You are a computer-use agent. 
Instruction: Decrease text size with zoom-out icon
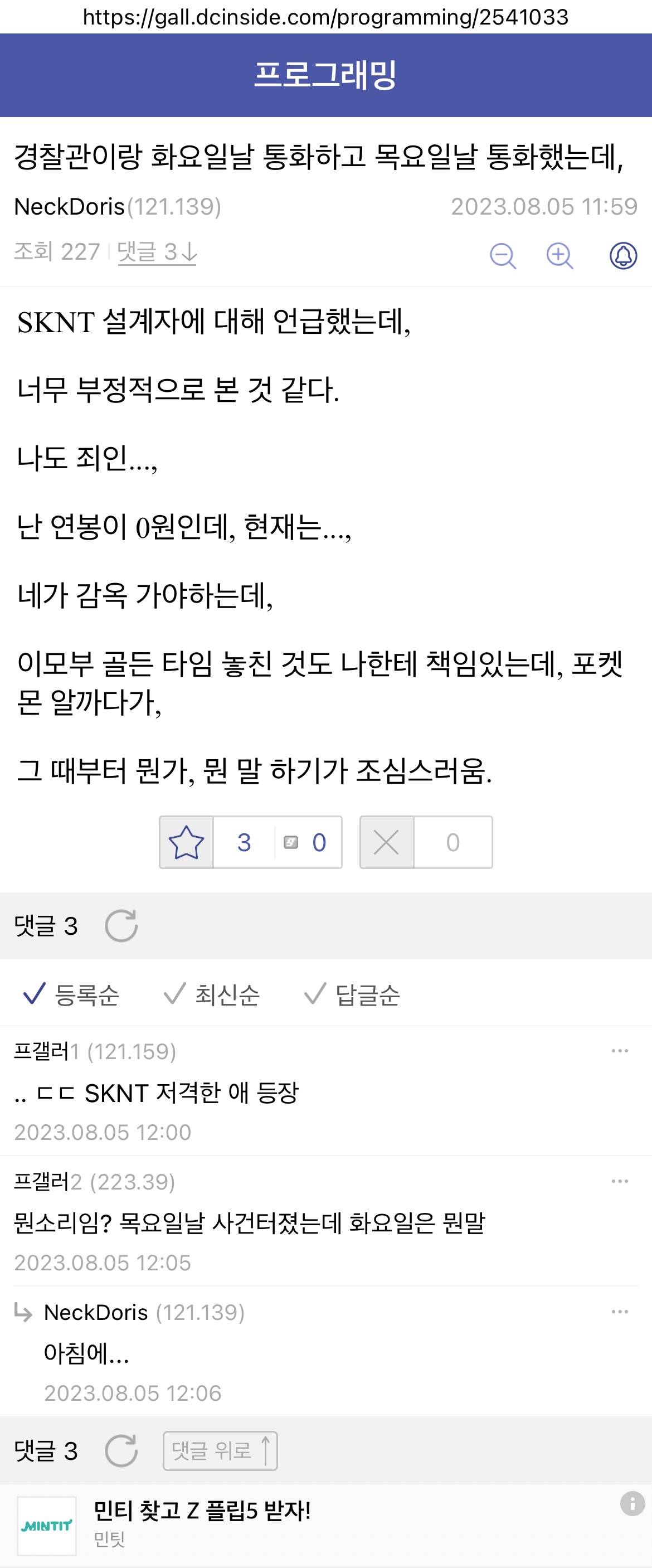(503, 256)
